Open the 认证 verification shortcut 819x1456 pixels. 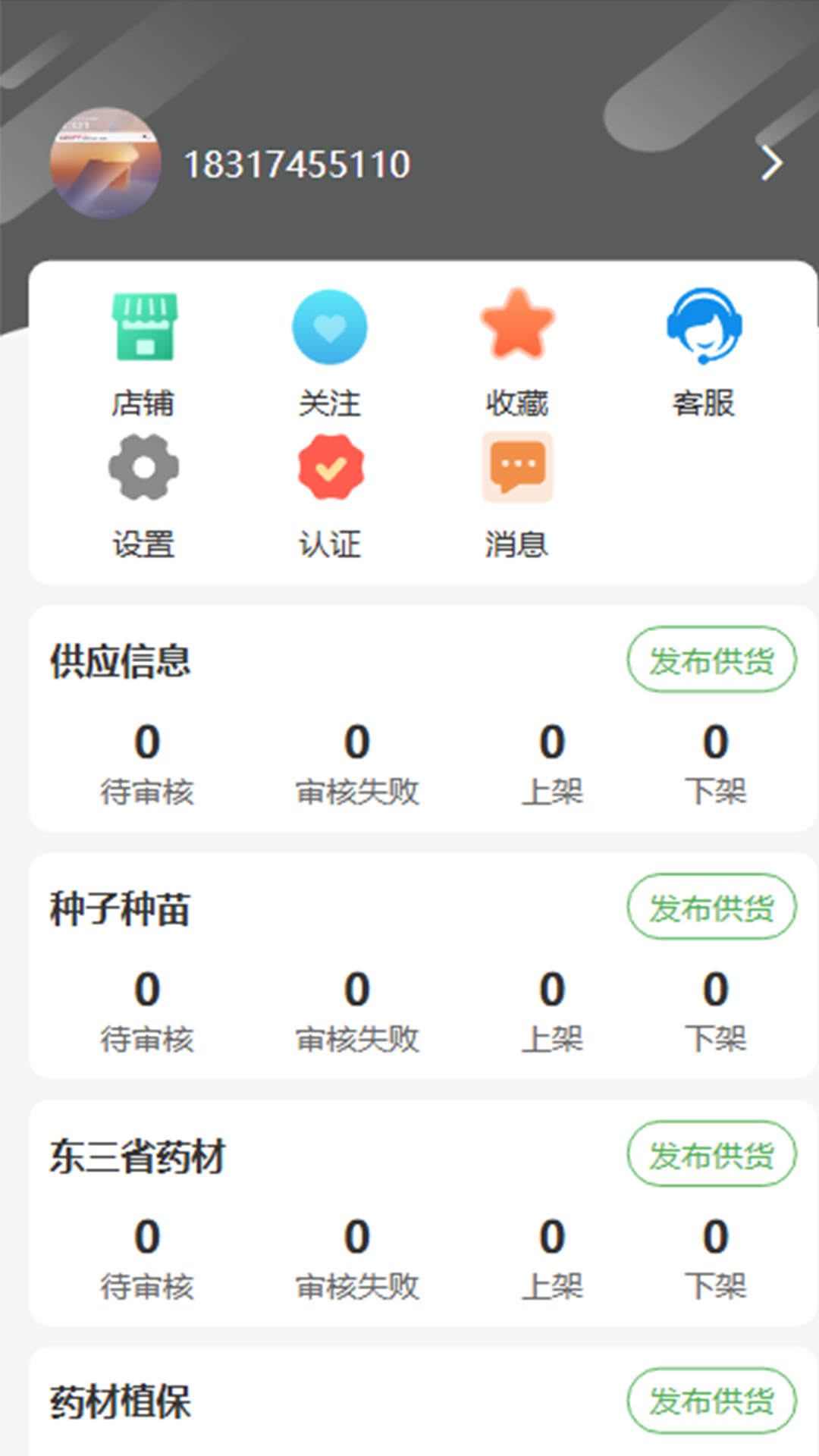pos(330,495)
